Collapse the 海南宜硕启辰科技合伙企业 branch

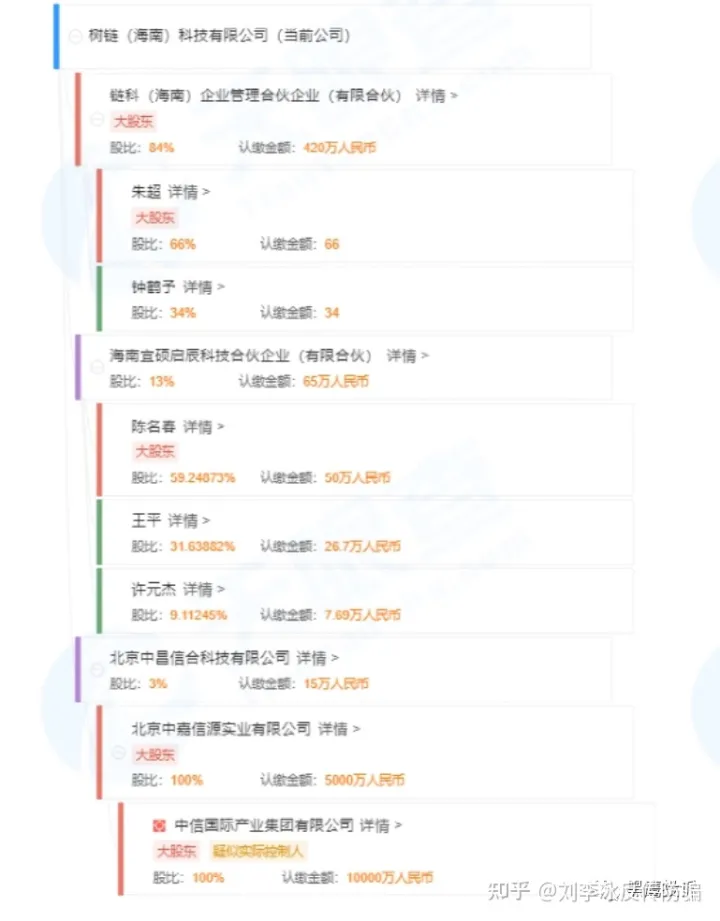(97, 368)
